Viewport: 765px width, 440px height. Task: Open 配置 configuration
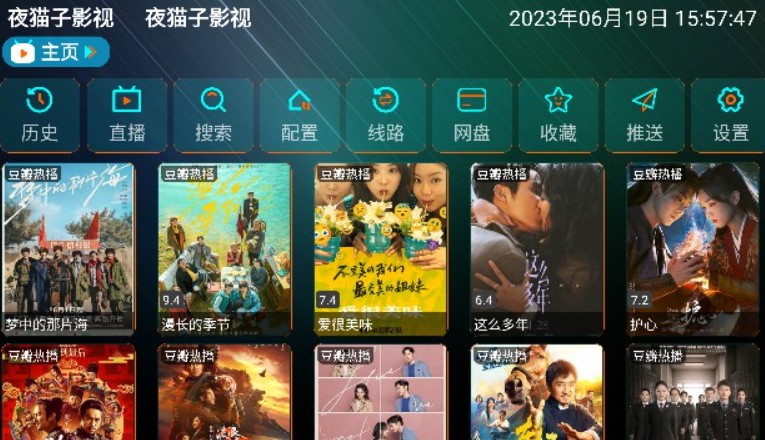[299, 115]
